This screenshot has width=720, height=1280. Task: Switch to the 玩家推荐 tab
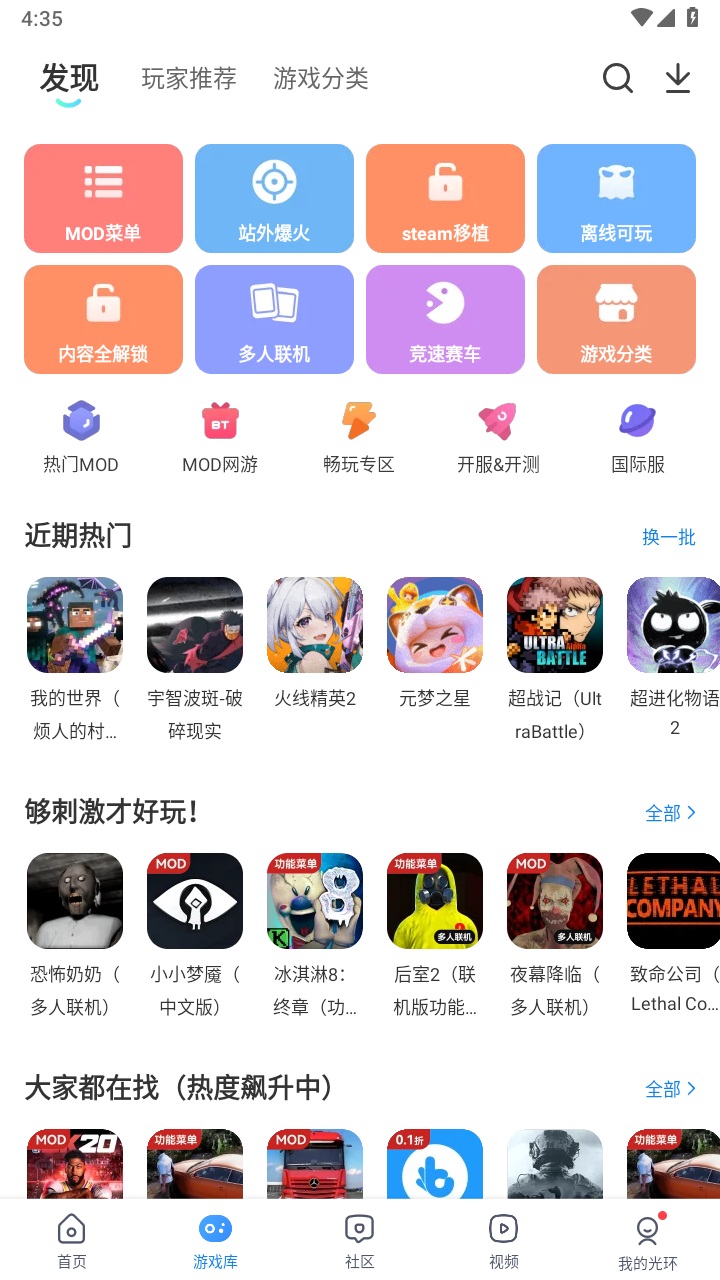[x=188, y=80]
